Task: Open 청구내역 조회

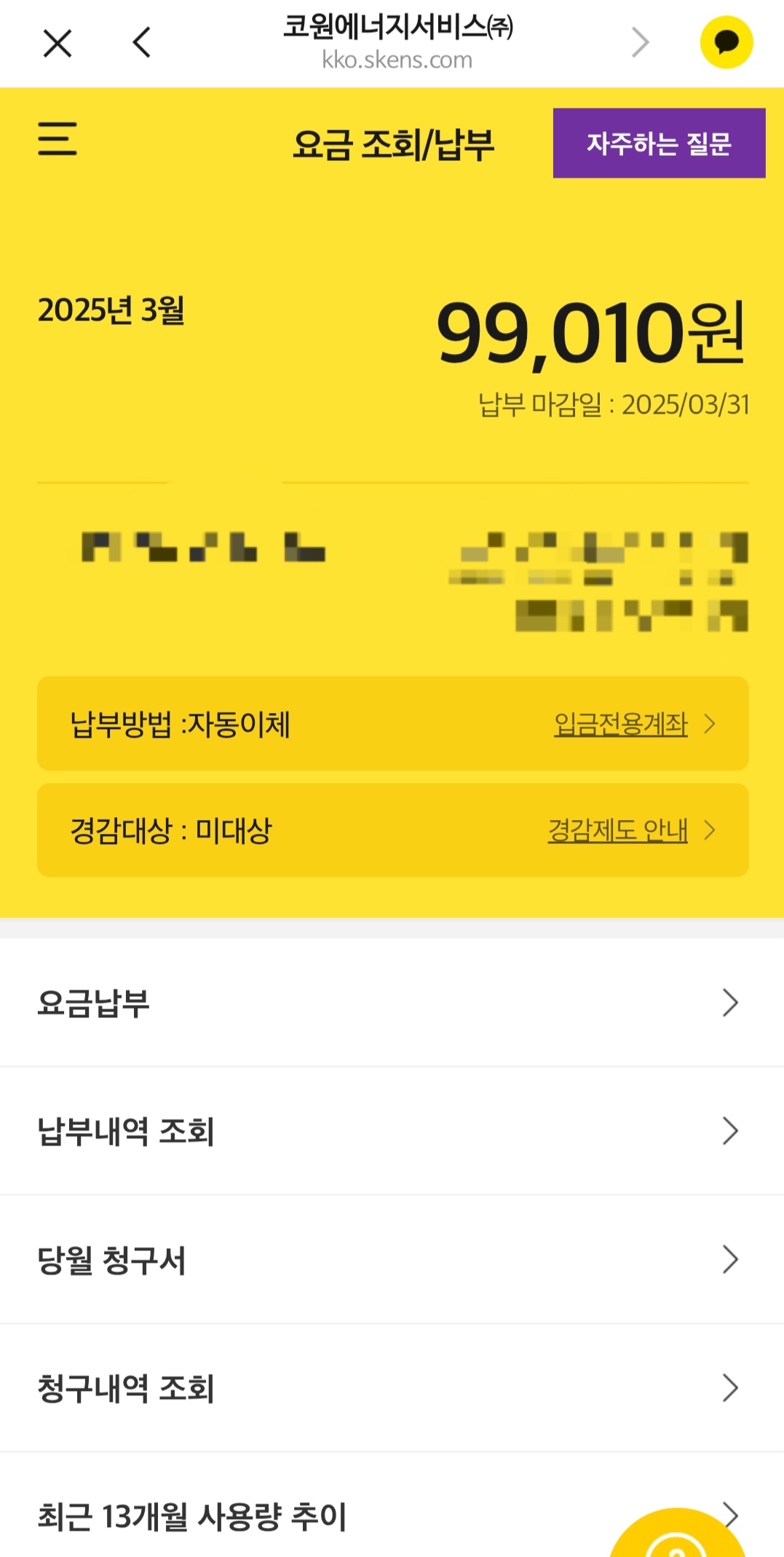Action: (x=392, y=1388)
